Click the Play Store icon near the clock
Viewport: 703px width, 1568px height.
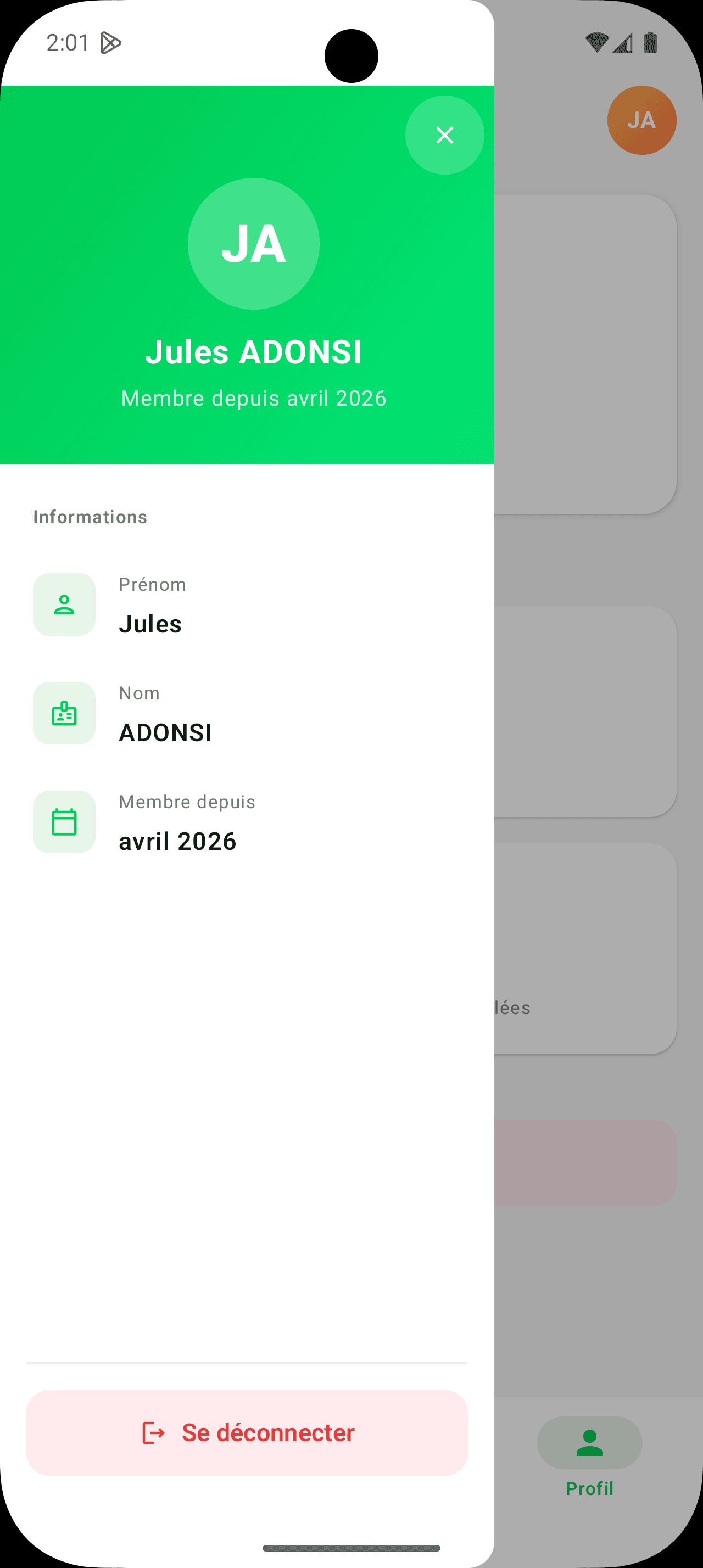tap(109, 42)
